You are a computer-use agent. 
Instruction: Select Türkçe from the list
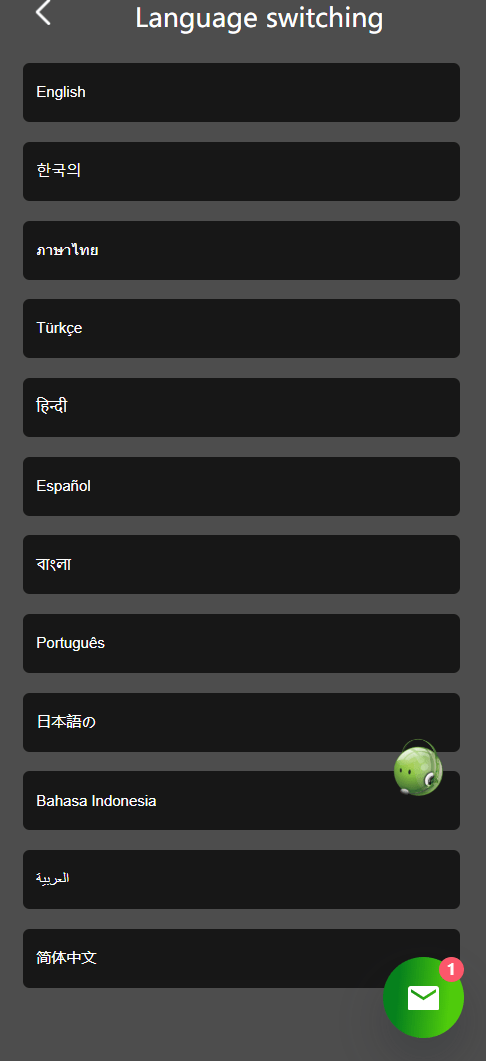[242, 329]
